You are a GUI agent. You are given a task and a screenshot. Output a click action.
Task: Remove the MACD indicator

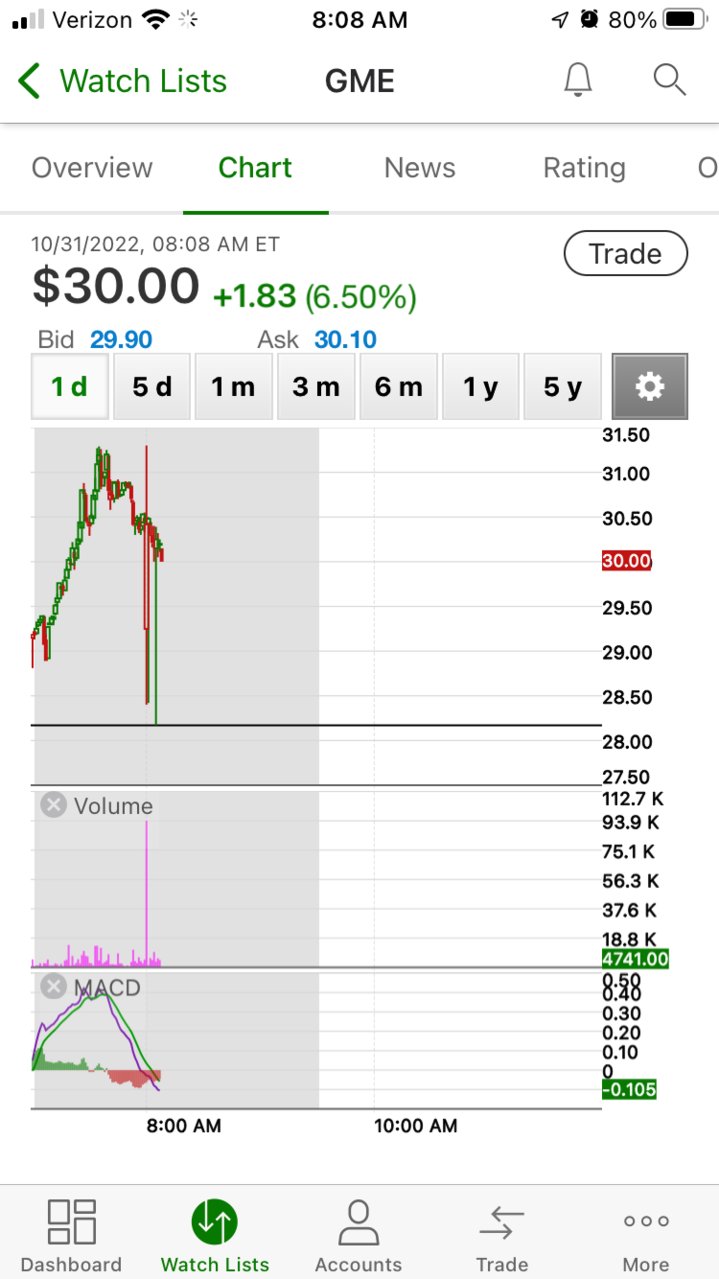[x=54, y=987]
